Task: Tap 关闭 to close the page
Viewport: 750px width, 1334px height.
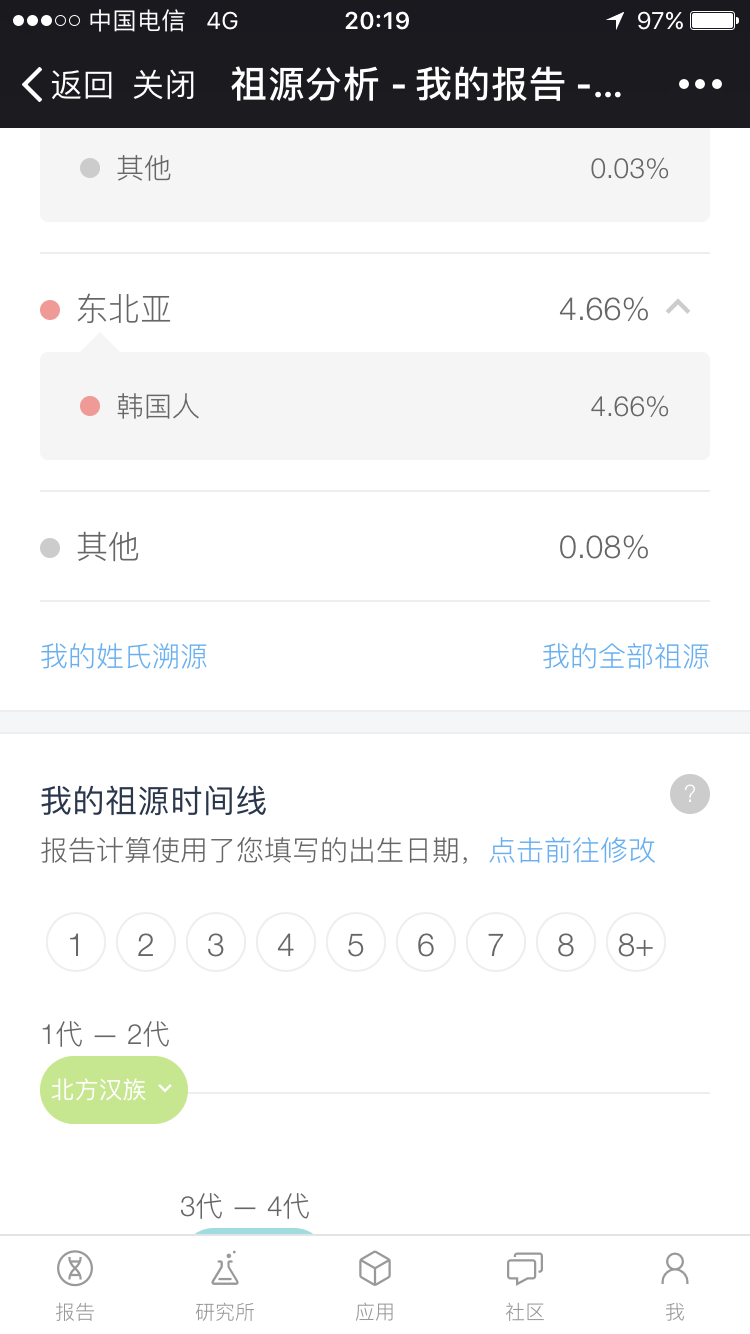Action: pos(164,85)
